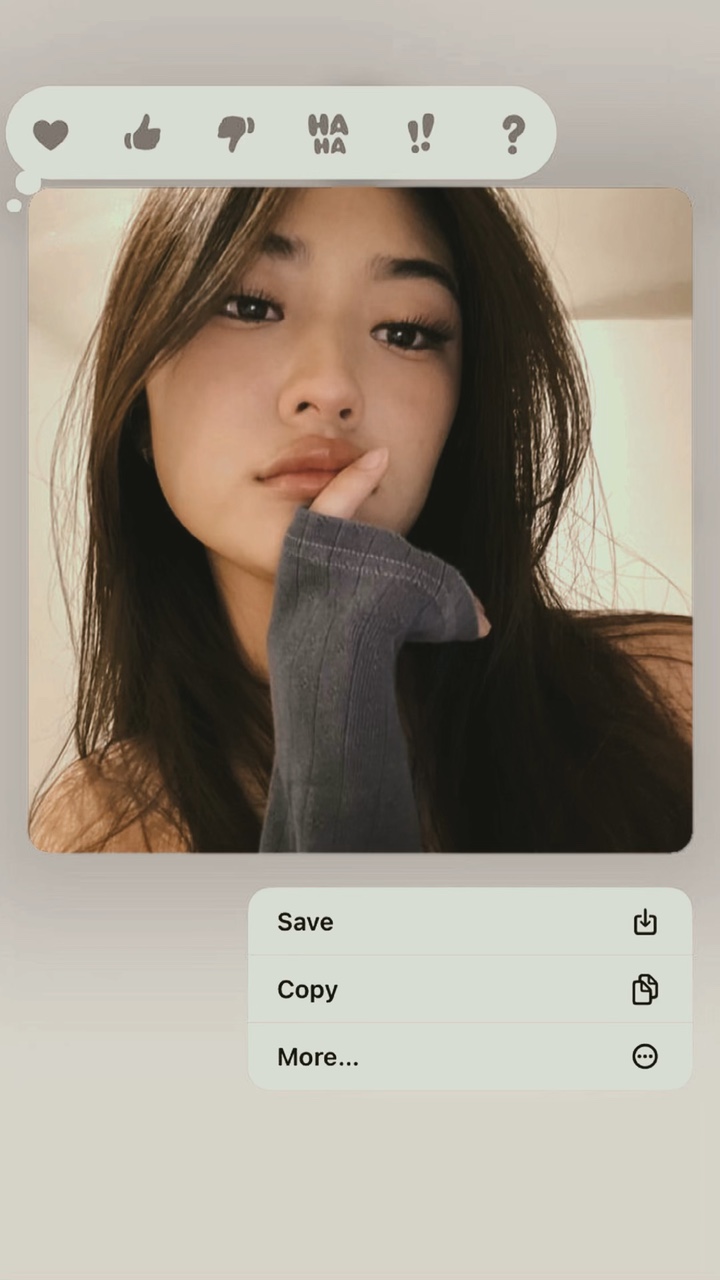Save the photo to the device

469,922
